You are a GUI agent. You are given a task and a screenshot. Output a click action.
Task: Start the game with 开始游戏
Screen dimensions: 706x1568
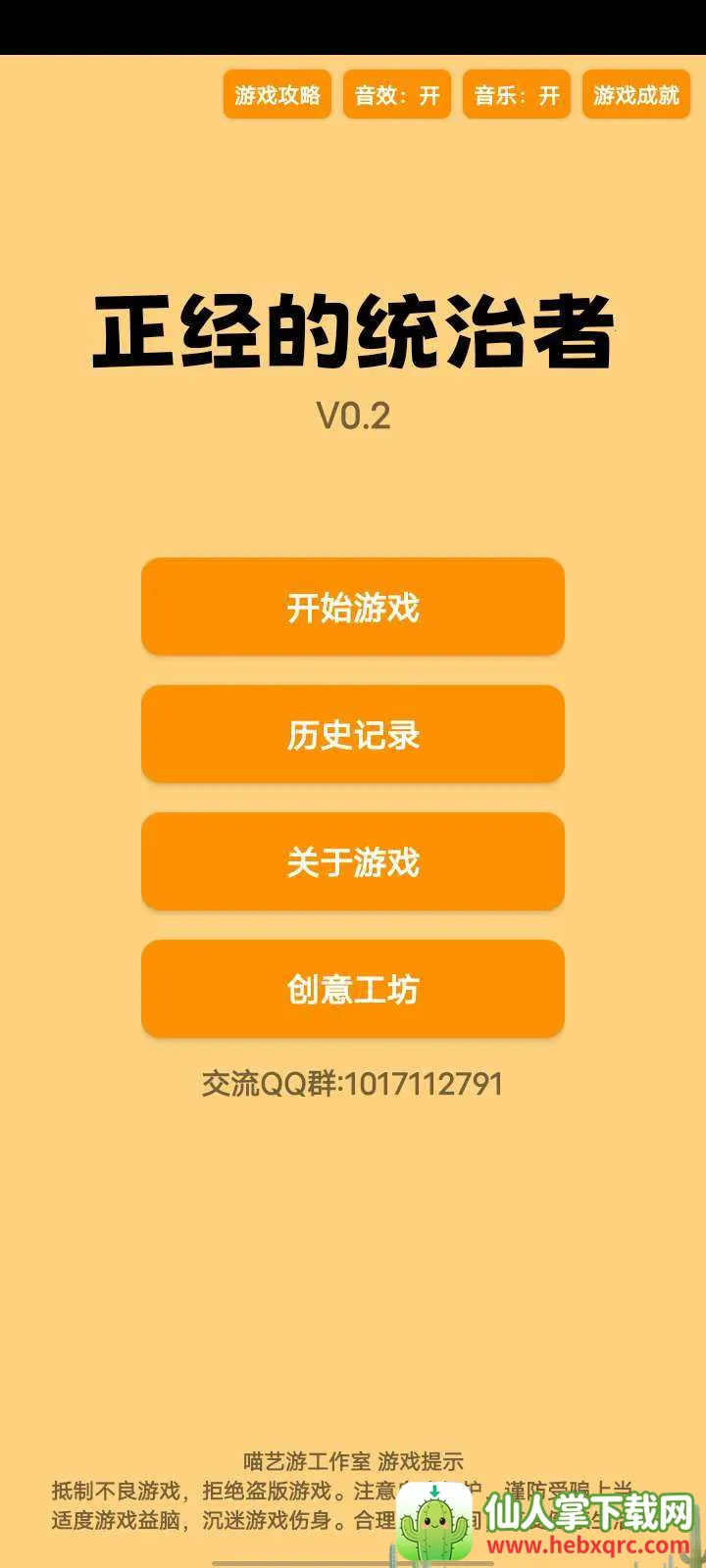pyautogui.click(x=353, y=607)
